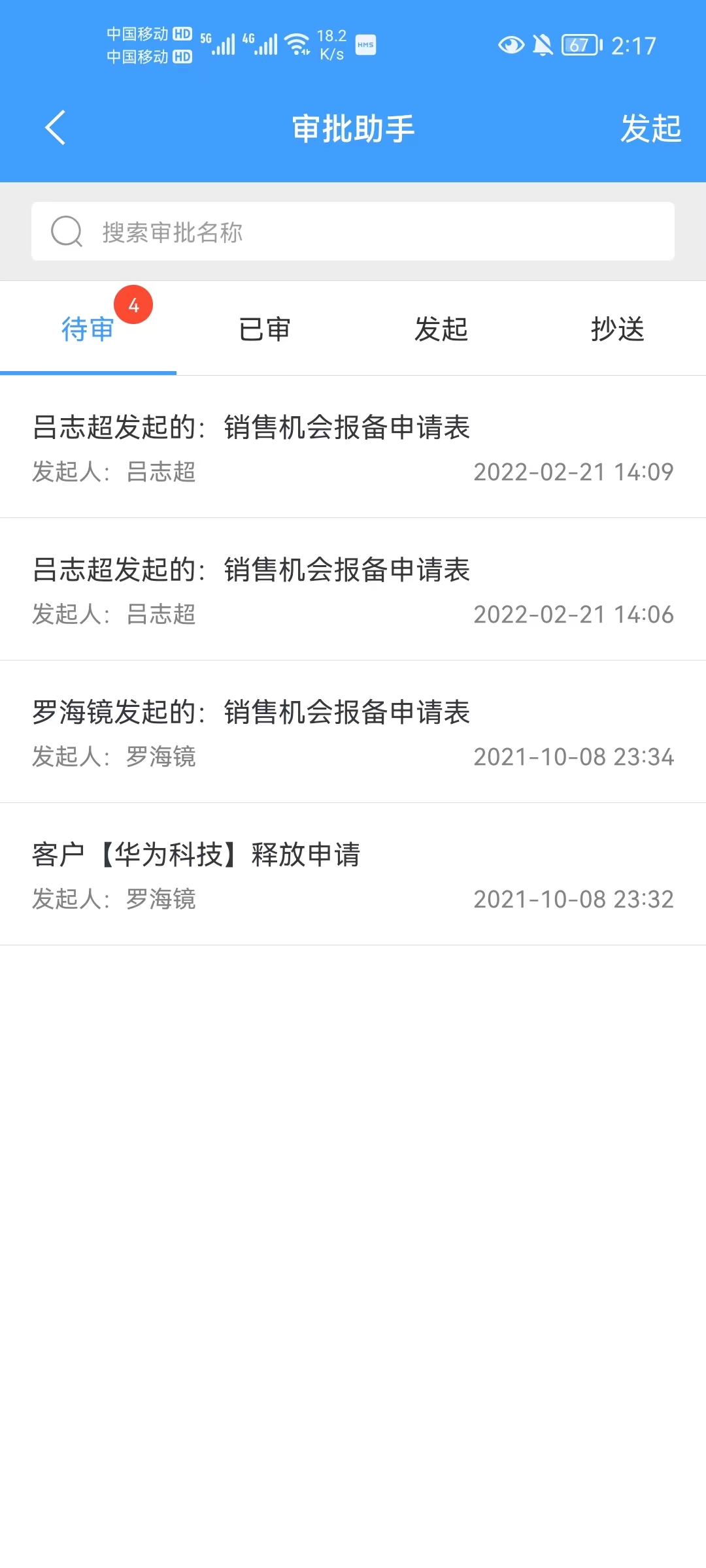706x1568 pixels.
Task: Switch to the 发起 tab below search
Action: pos(441,329)
